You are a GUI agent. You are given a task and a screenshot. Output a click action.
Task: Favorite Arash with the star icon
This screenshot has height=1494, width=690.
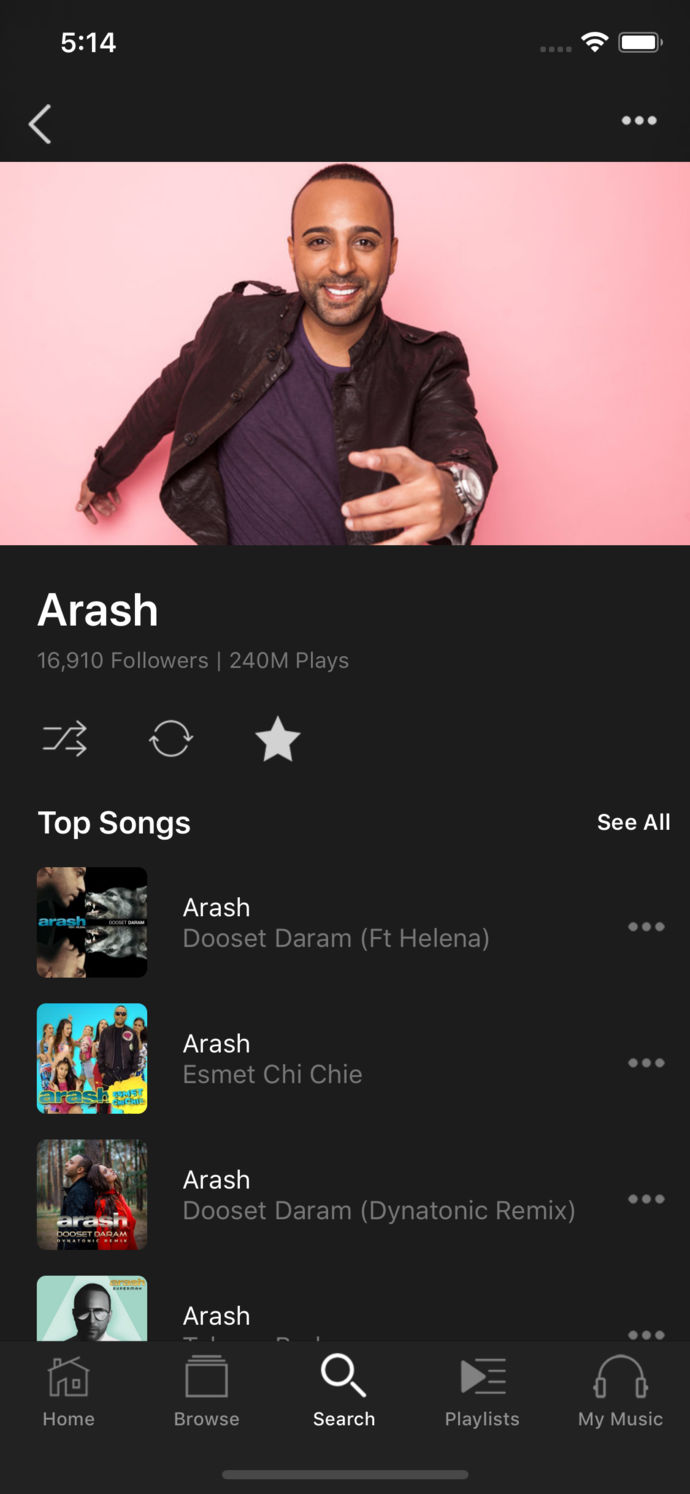click(x=277, y=740)
